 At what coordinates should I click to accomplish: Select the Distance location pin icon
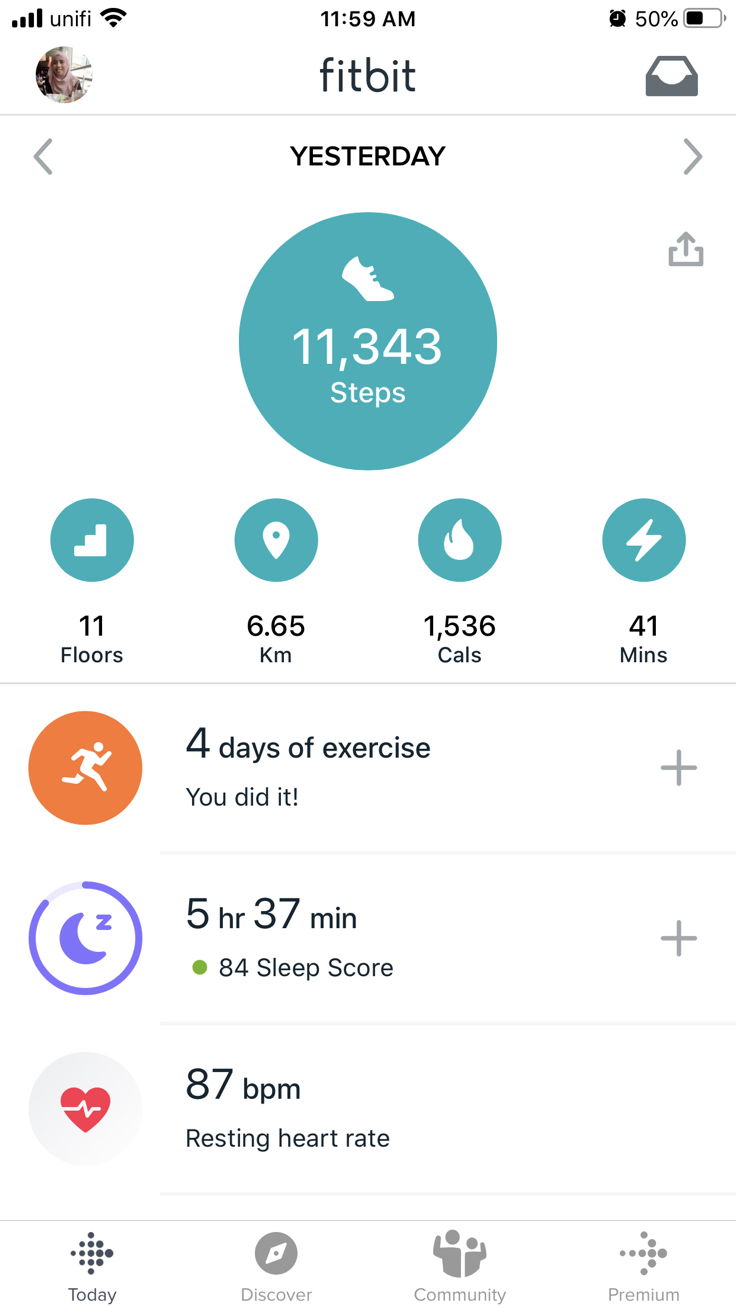[276, 540]
